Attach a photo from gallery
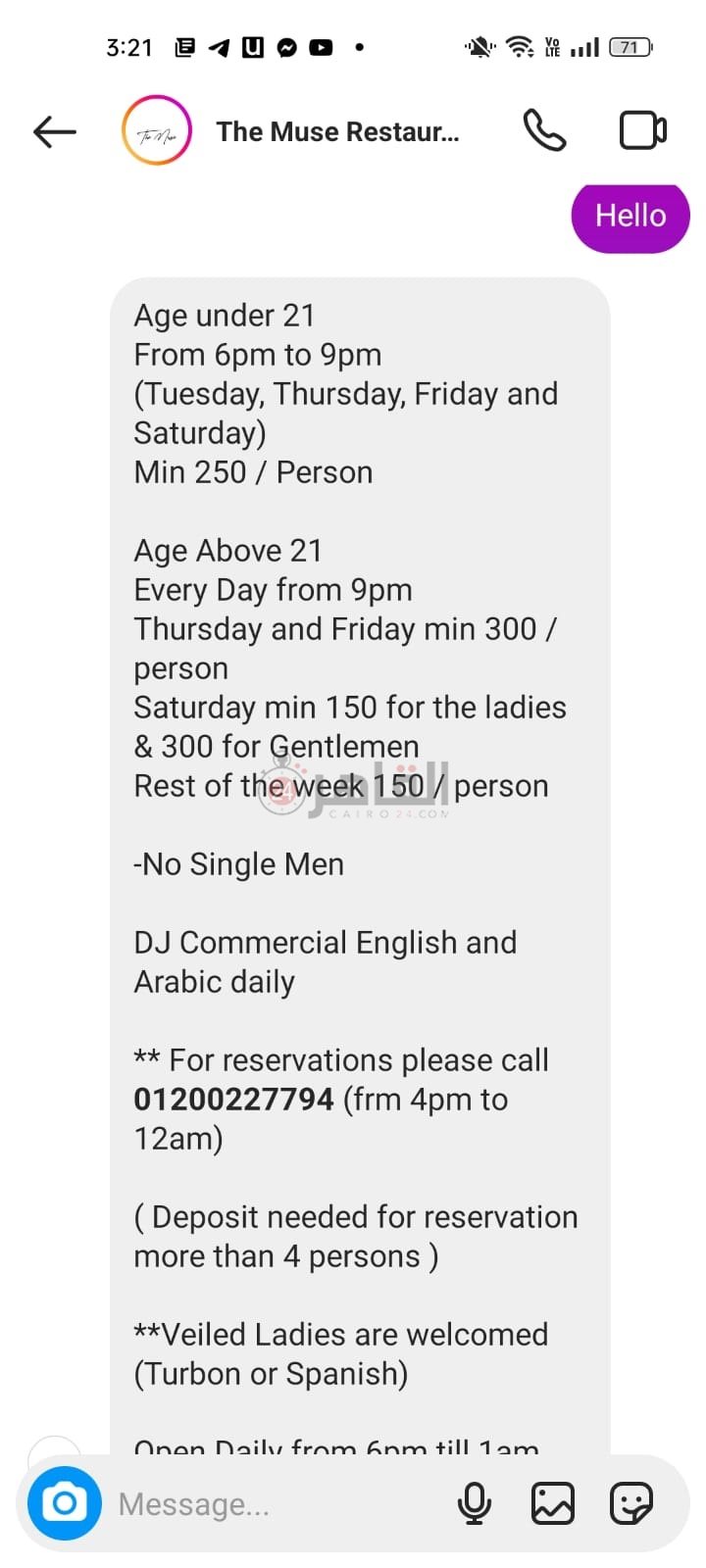This screenshot has height=1568, width=706. [x=552, y=1503]
